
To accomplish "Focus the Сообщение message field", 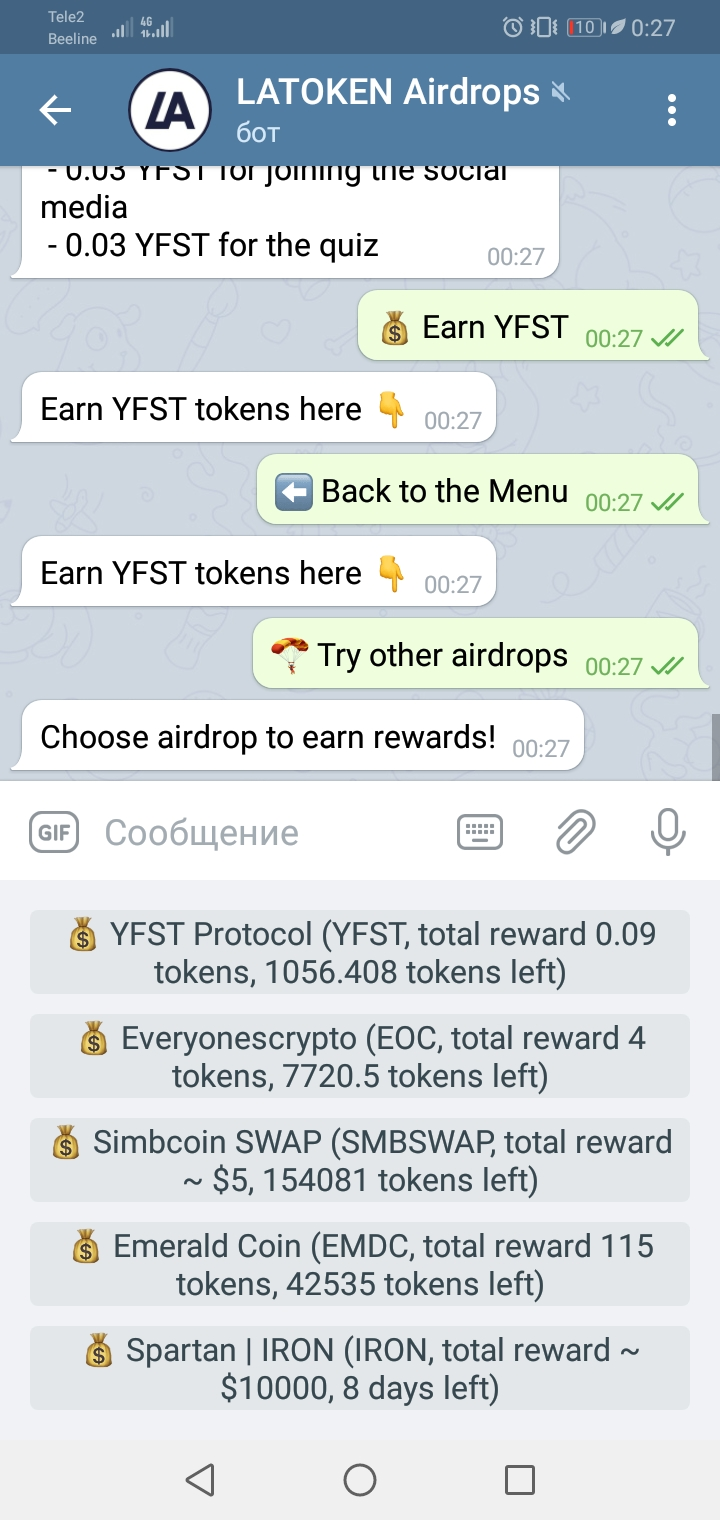I will coord(270,832).
